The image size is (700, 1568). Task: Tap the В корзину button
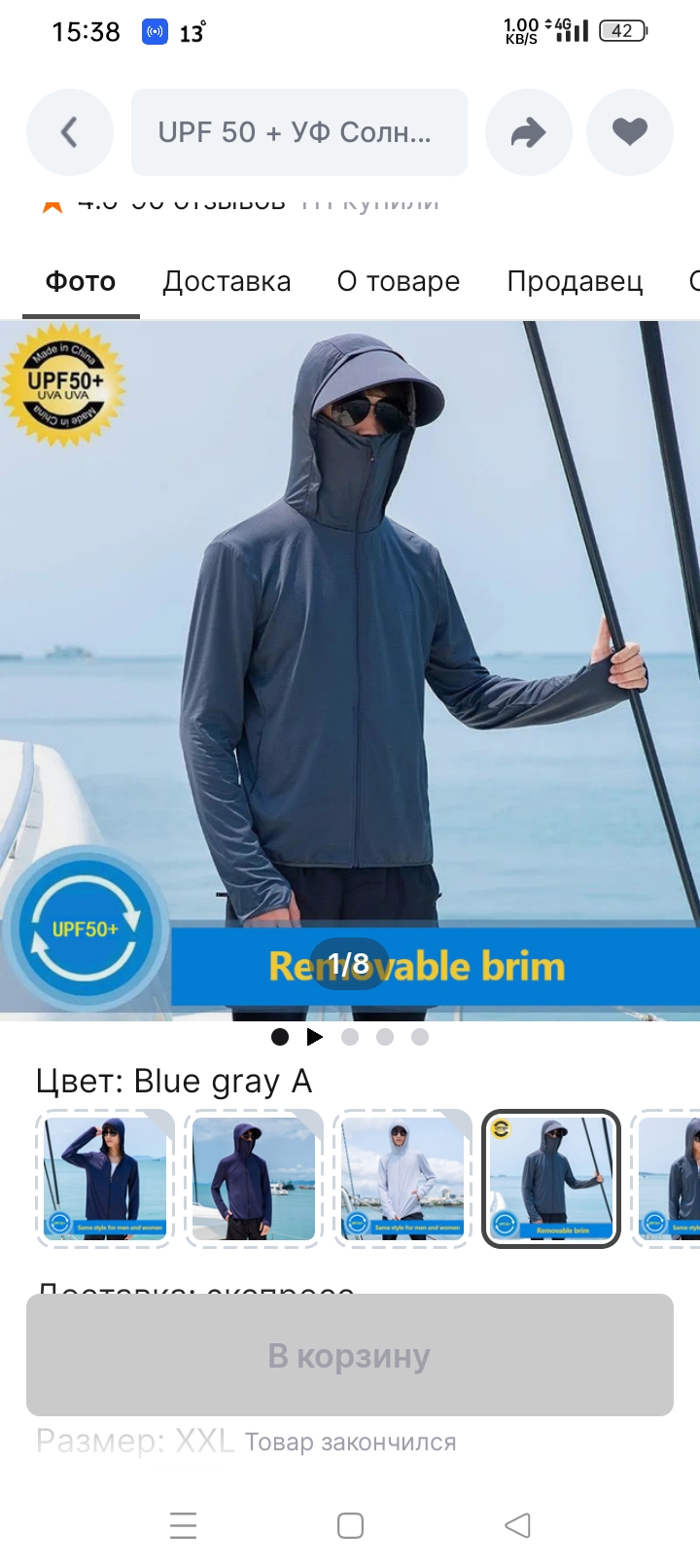tap(350, 1355)
